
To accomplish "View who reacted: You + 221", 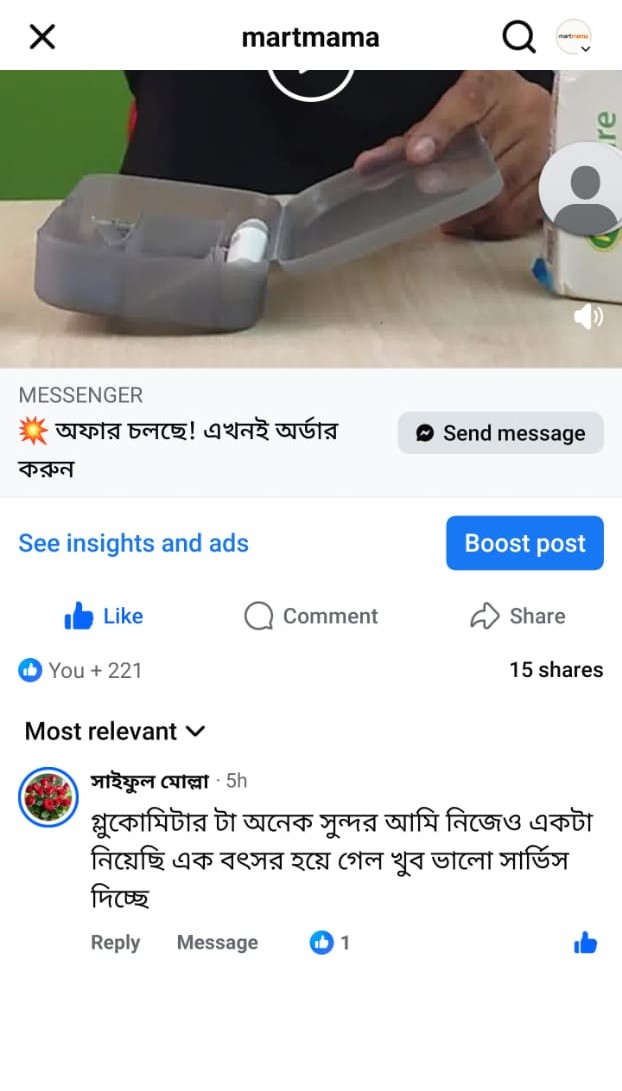I will point(81,670).
